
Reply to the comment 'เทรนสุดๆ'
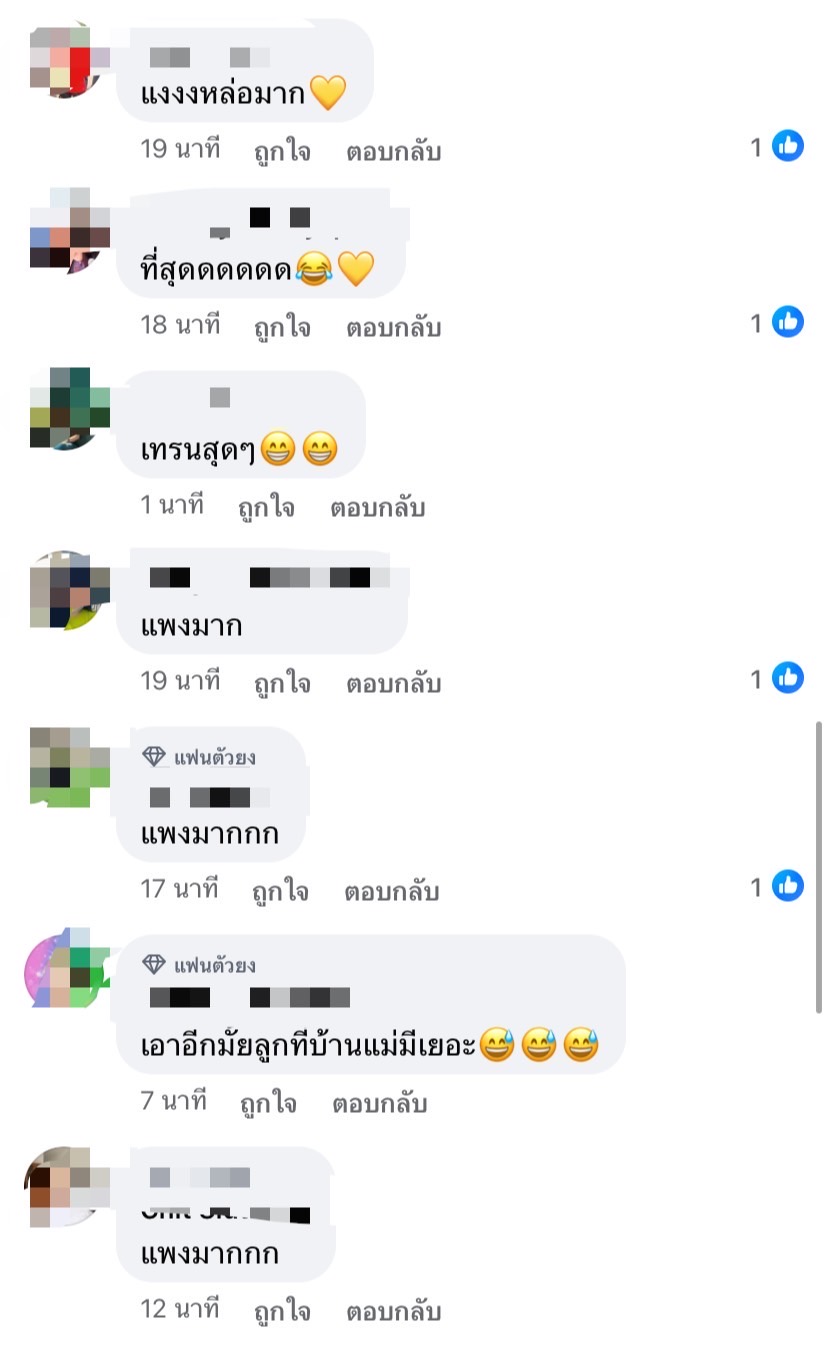[377, 507]
